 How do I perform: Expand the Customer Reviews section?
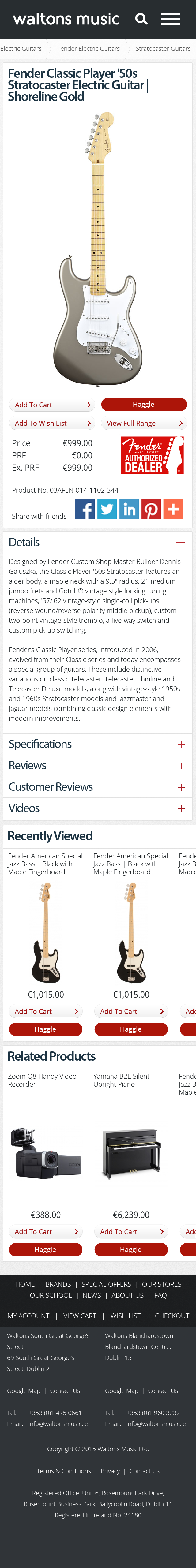[x=181, y=787]
